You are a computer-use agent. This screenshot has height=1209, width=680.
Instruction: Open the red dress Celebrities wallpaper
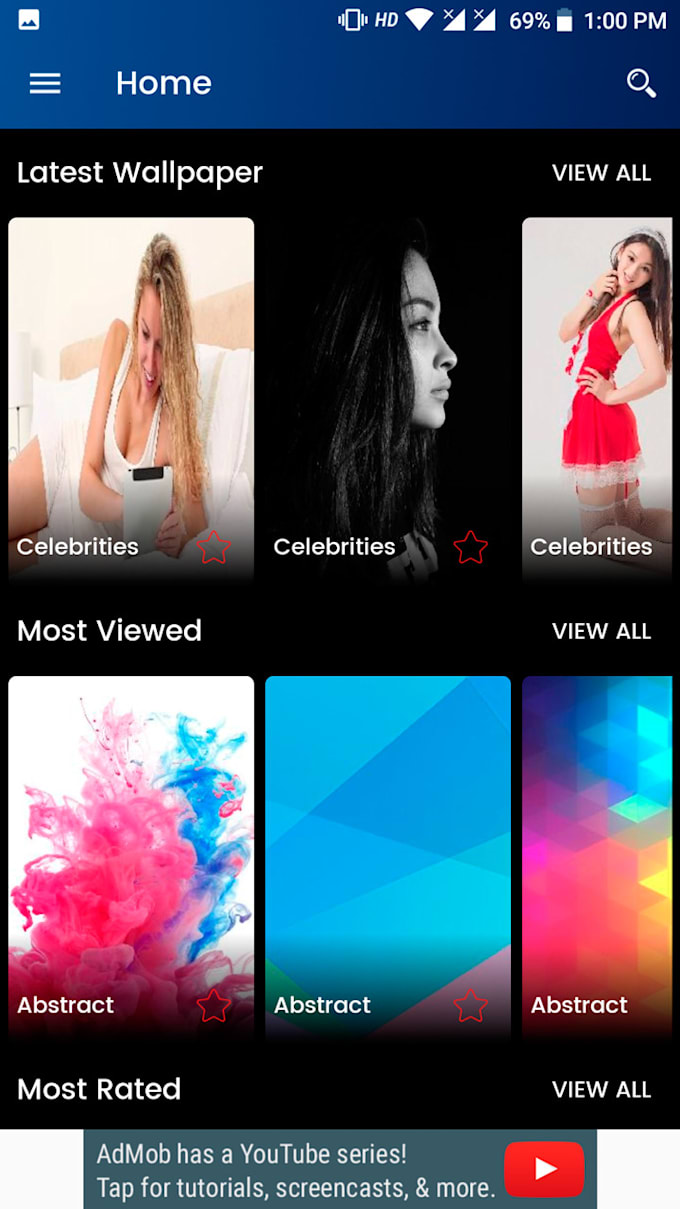point(597,380)
